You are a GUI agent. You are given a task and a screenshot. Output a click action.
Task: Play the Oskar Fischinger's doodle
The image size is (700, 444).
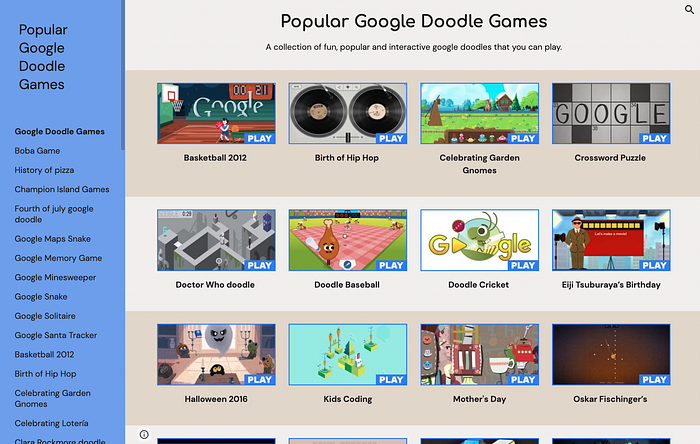(611, 355)
